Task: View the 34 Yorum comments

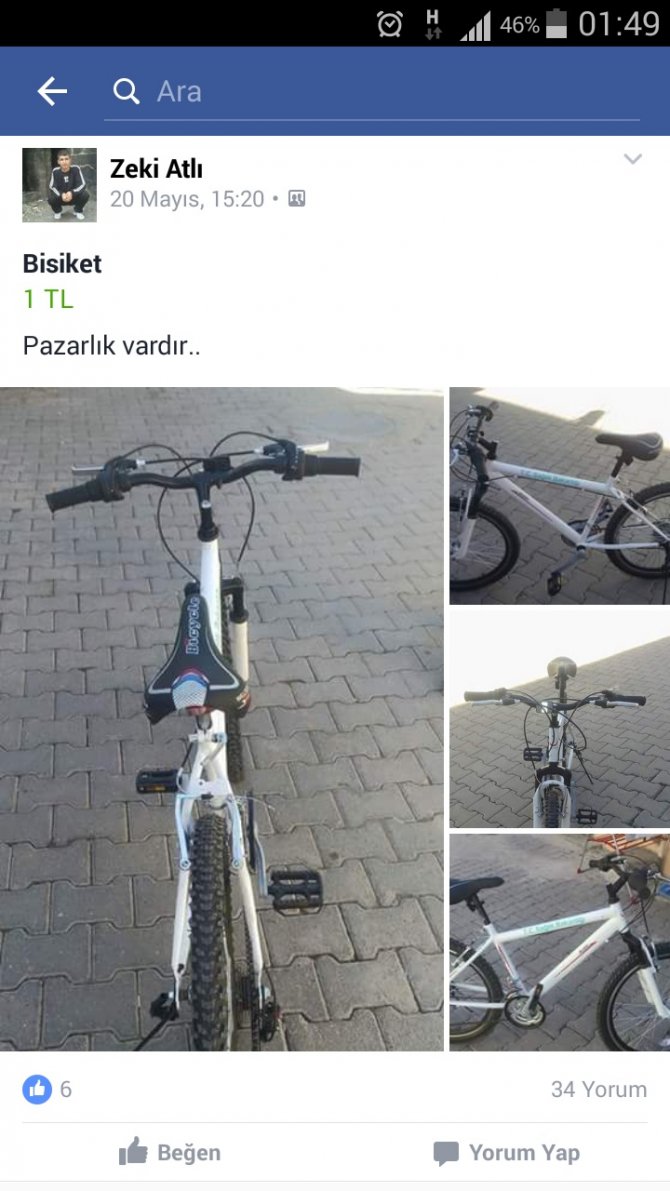Action: point(598,1089)
